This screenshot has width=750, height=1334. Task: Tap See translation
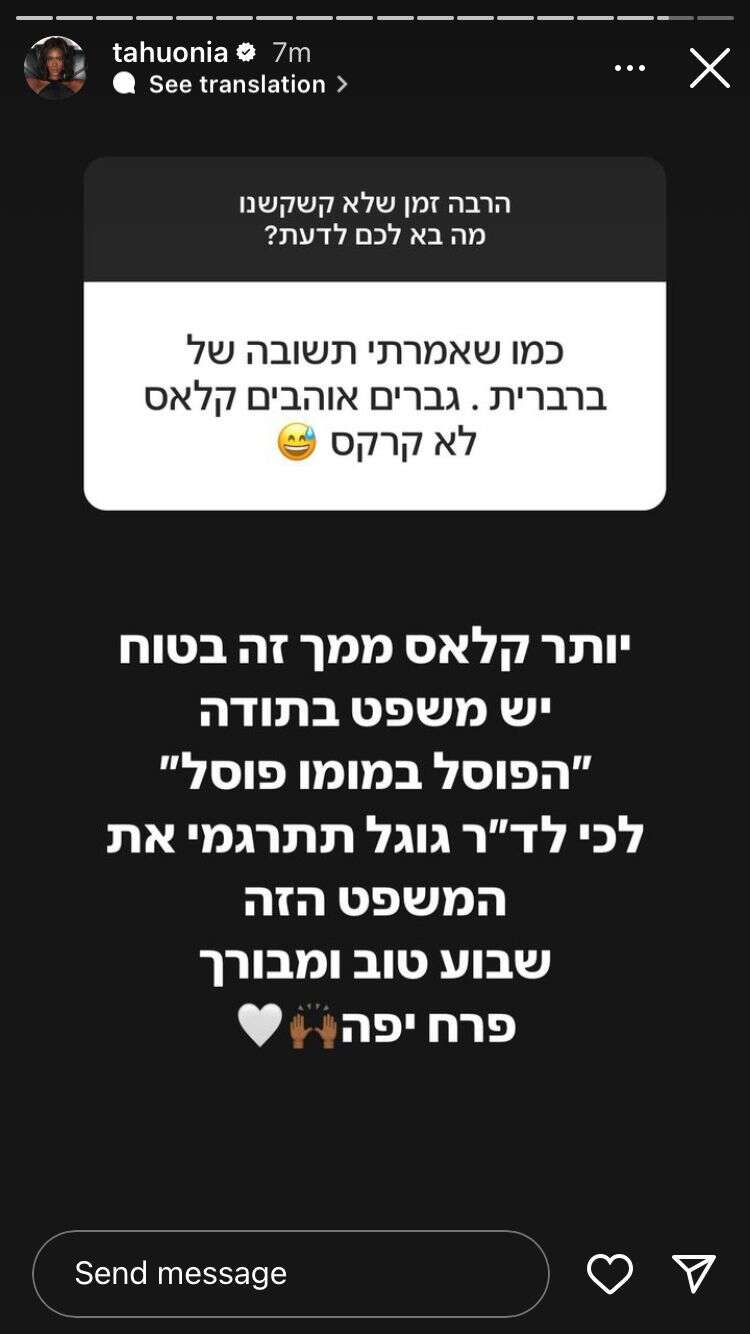pyautogui.click(x=236, y=84)
